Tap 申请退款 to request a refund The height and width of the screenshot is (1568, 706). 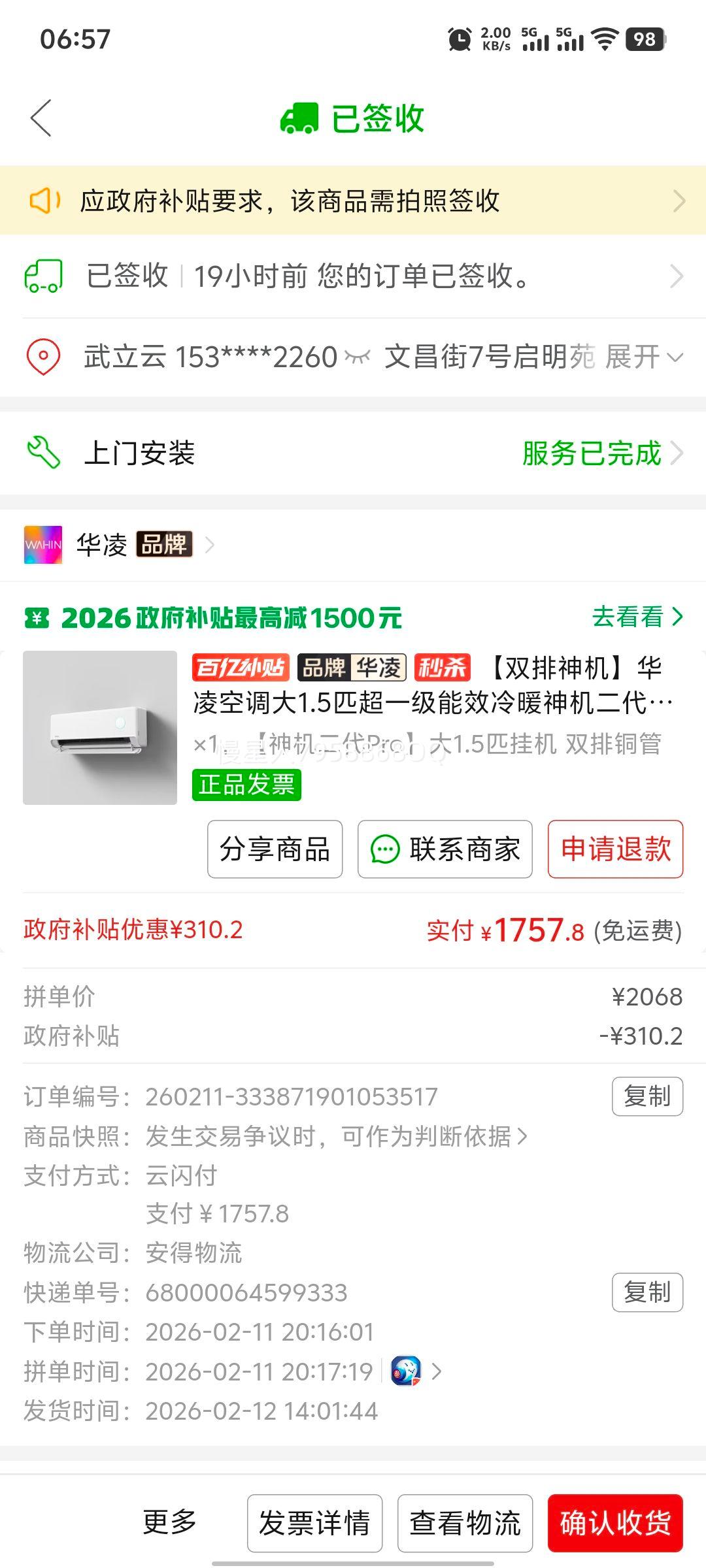click(x=615, y=849)
